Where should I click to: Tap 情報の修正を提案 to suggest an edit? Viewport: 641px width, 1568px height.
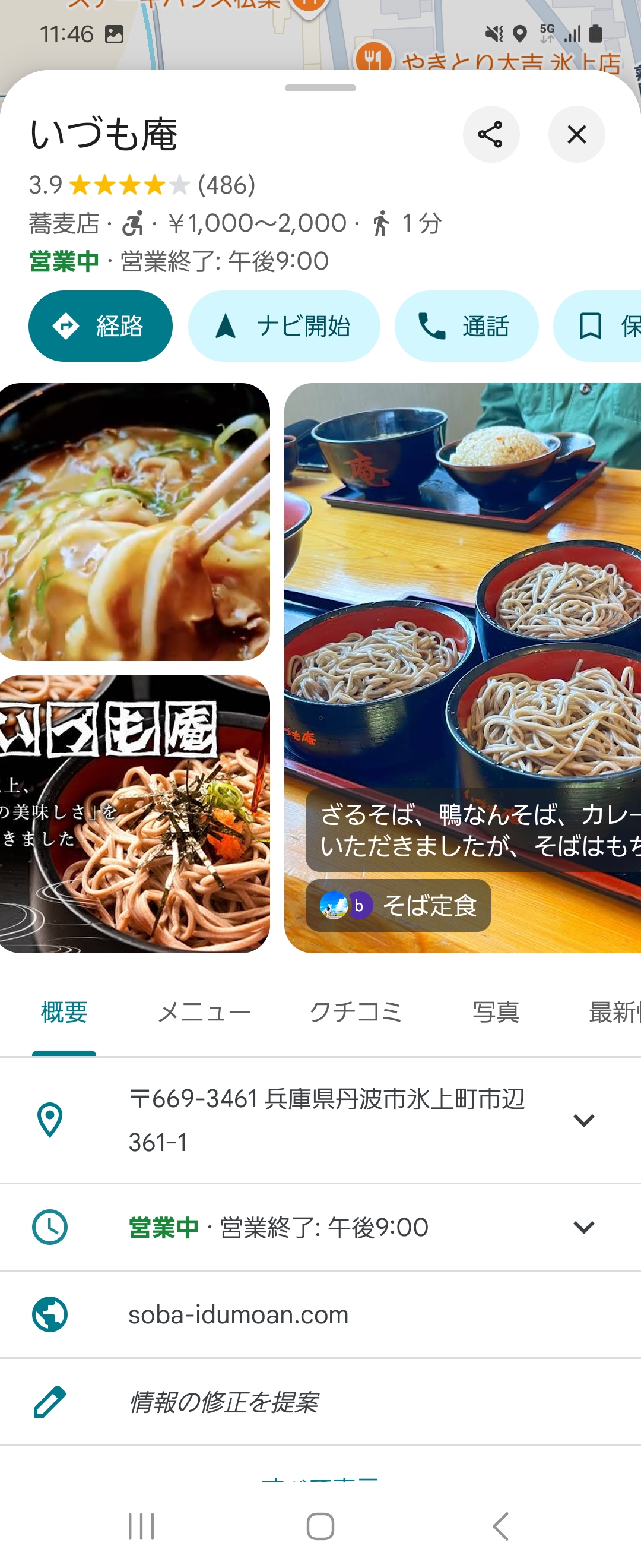coord(223,1402)
